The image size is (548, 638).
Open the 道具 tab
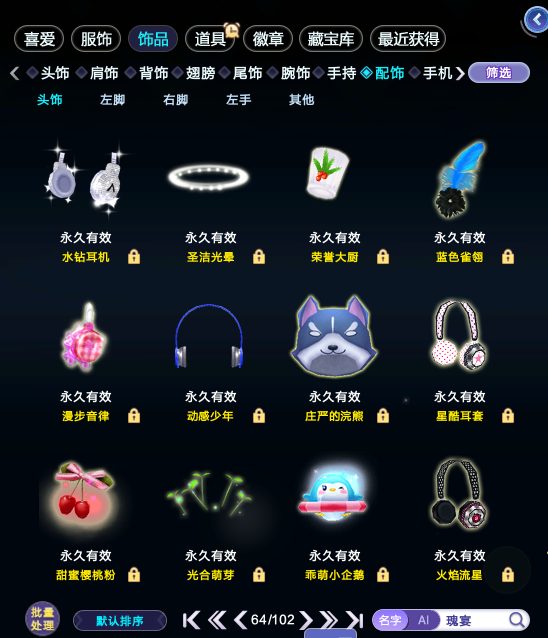[210, 39]
